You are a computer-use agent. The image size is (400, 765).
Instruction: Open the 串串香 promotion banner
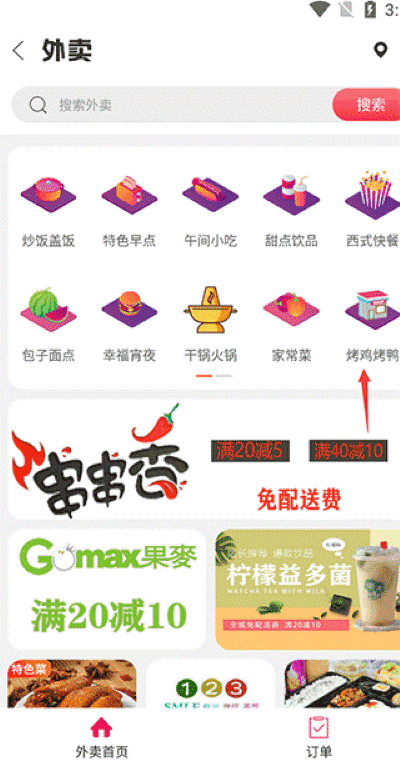click(x=204, y=461)
